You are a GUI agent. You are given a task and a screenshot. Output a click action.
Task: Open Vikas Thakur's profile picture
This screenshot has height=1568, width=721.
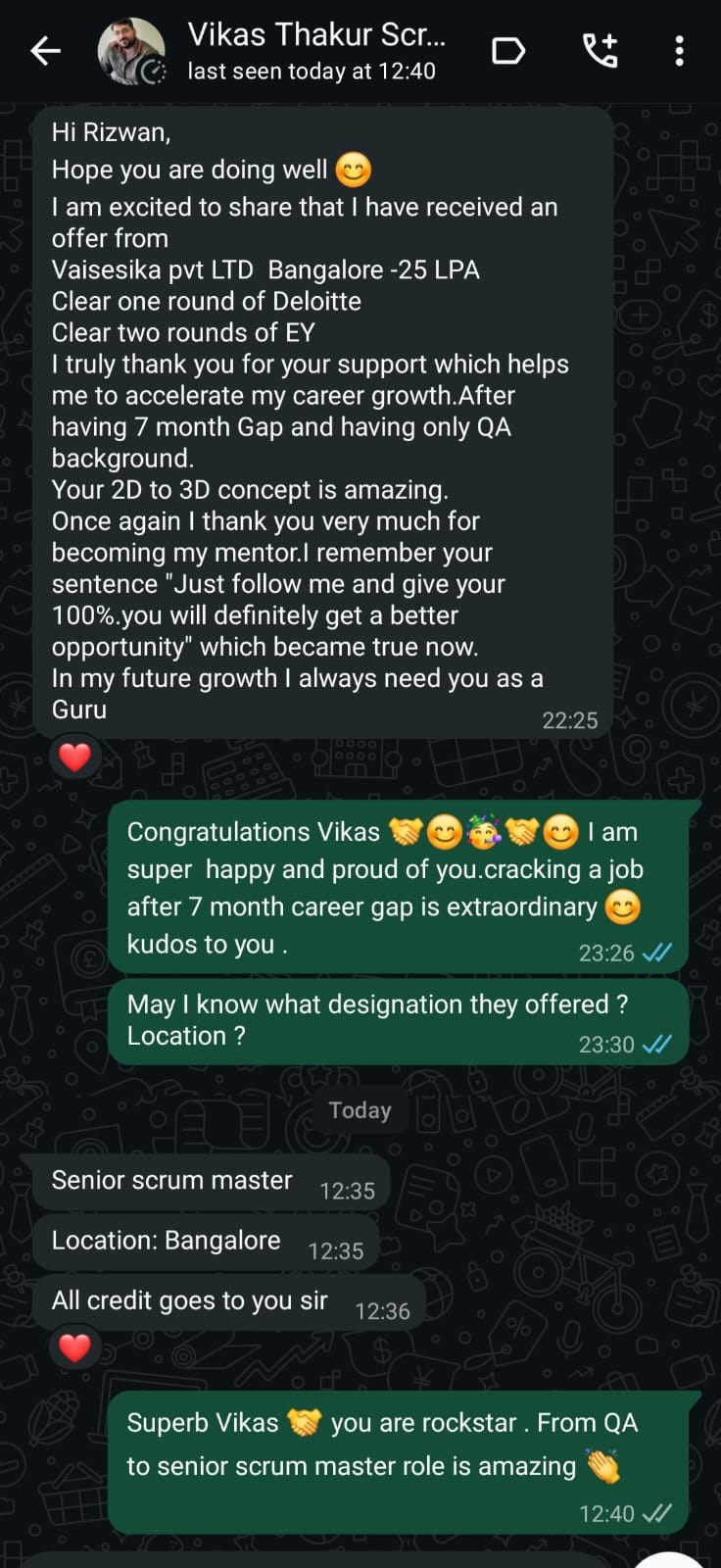tap(131, 51)
